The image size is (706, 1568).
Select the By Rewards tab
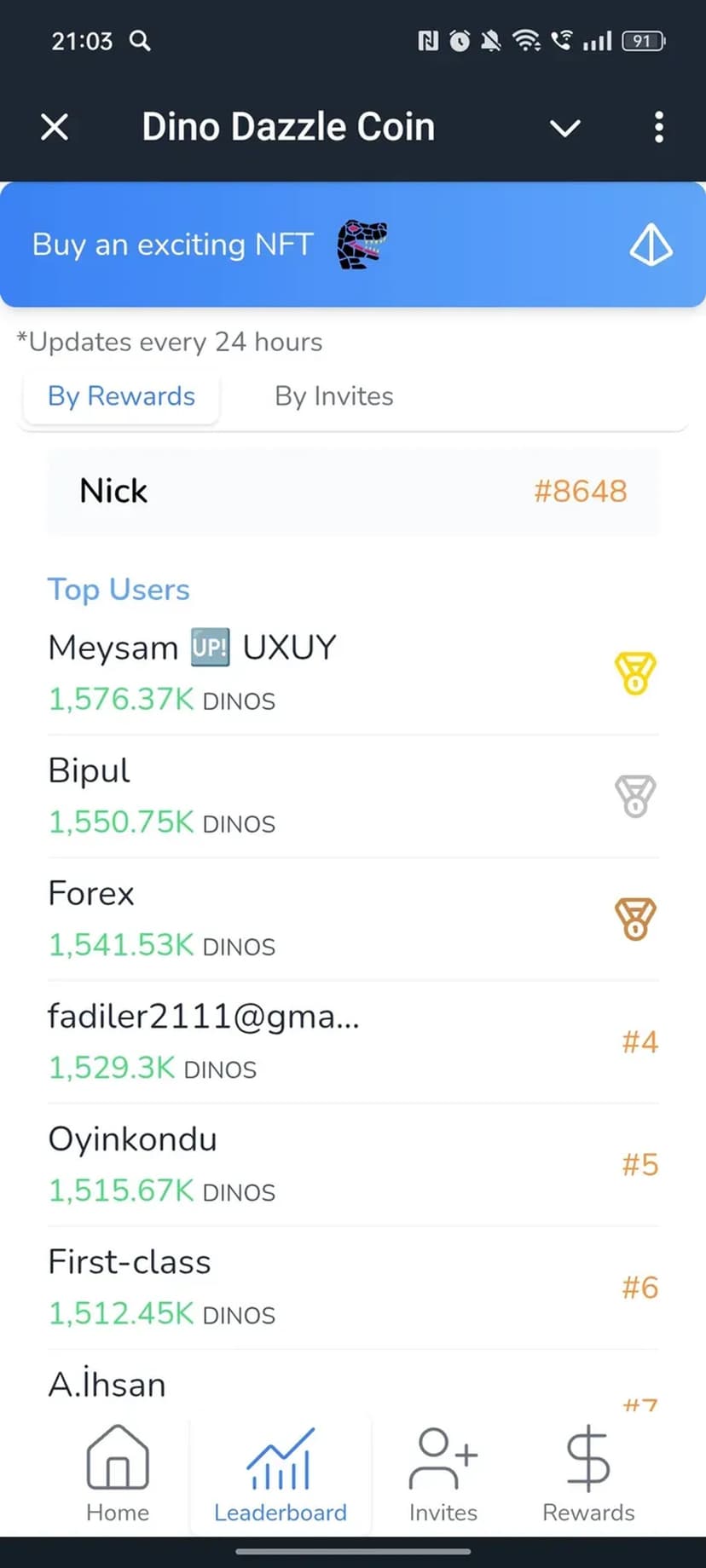121,396
